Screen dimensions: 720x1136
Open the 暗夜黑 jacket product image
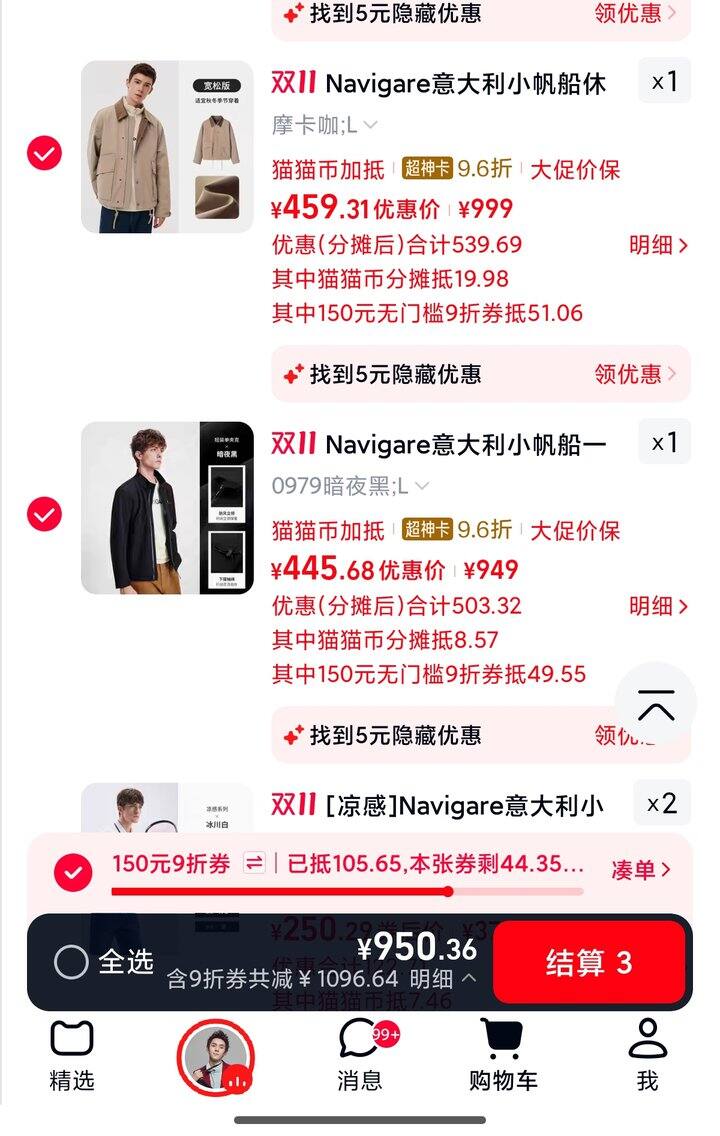[166, 508]
